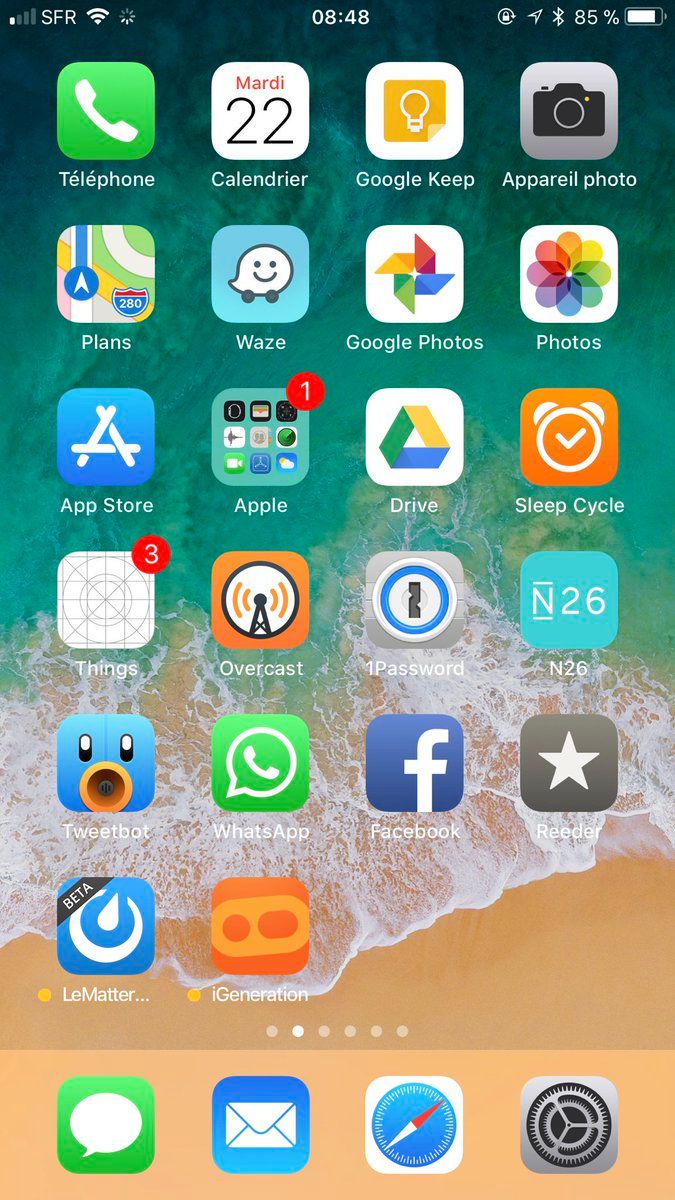Open Google Photos
The image size is (675, 1200).
tap(414, 274)
